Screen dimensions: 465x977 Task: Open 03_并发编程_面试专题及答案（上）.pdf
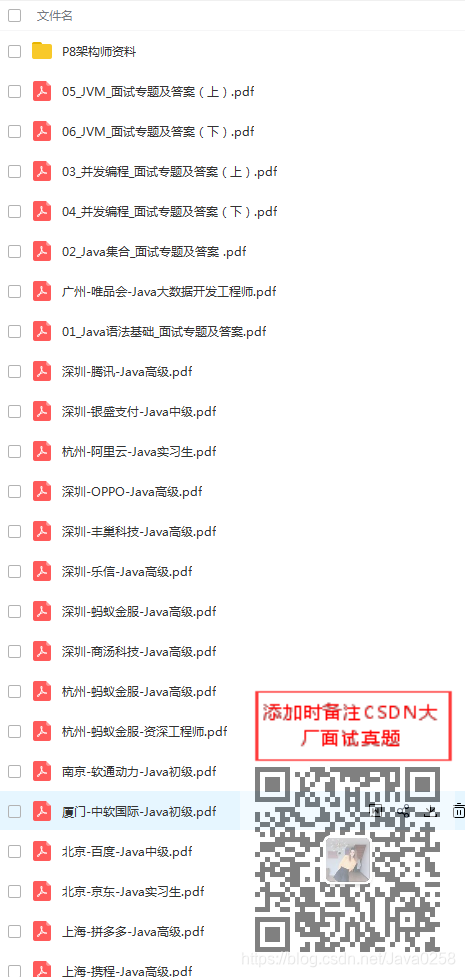[x=170, y=171]
